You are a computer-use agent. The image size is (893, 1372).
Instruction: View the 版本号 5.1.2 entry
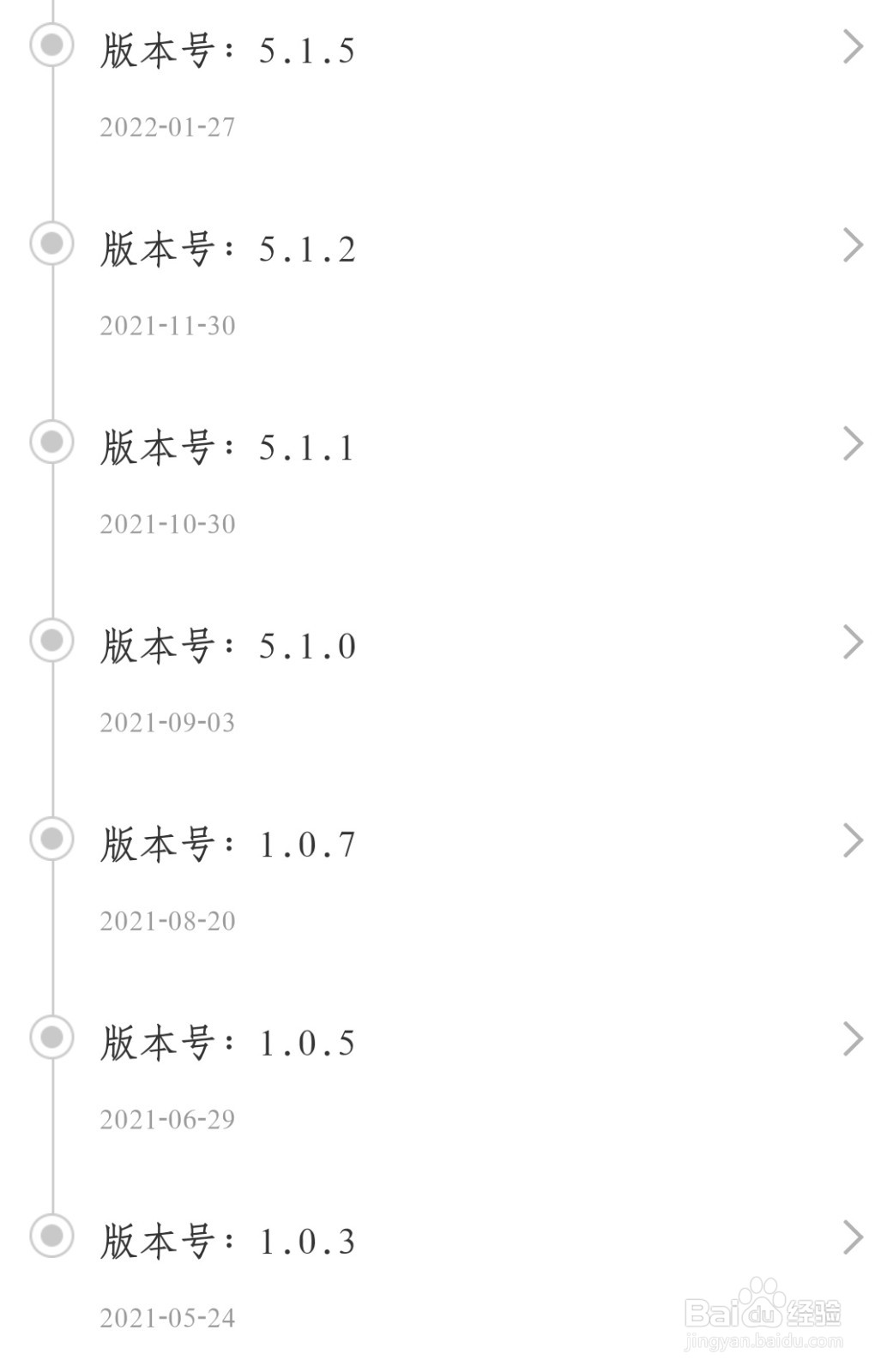[x=227, y=249]
